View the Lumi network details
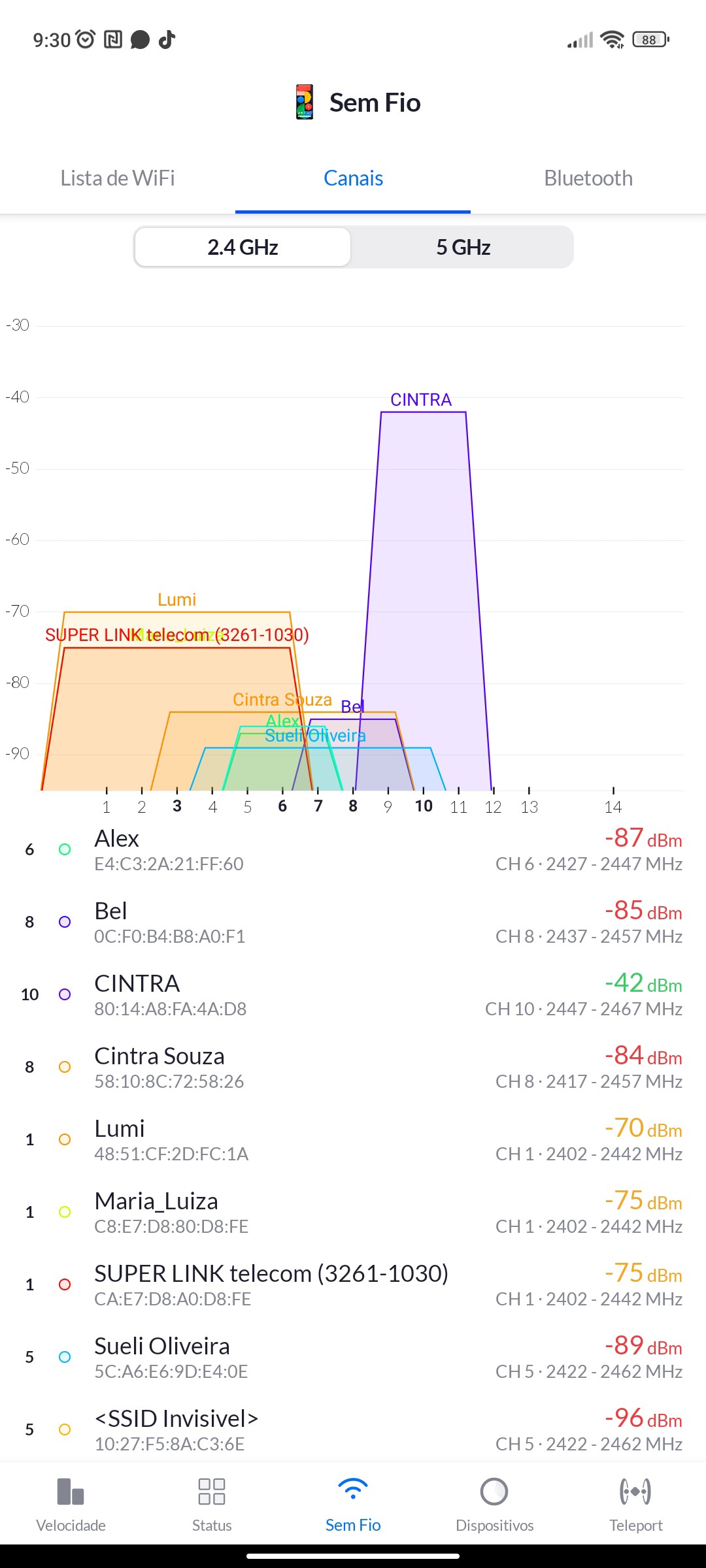706x1568 pixels. 353,1139
